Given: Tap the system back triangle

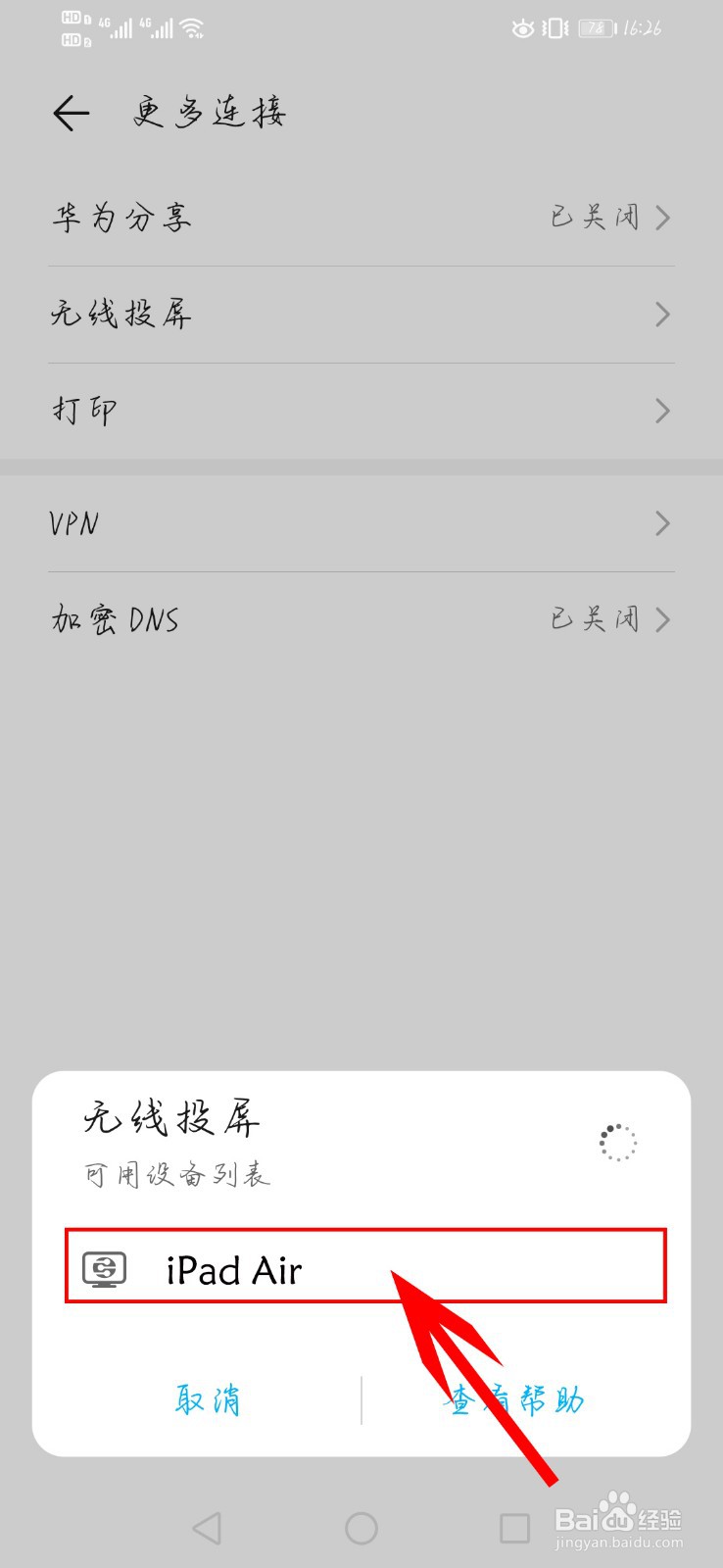Looking at the screenshot, I should tap(207, 1528).
